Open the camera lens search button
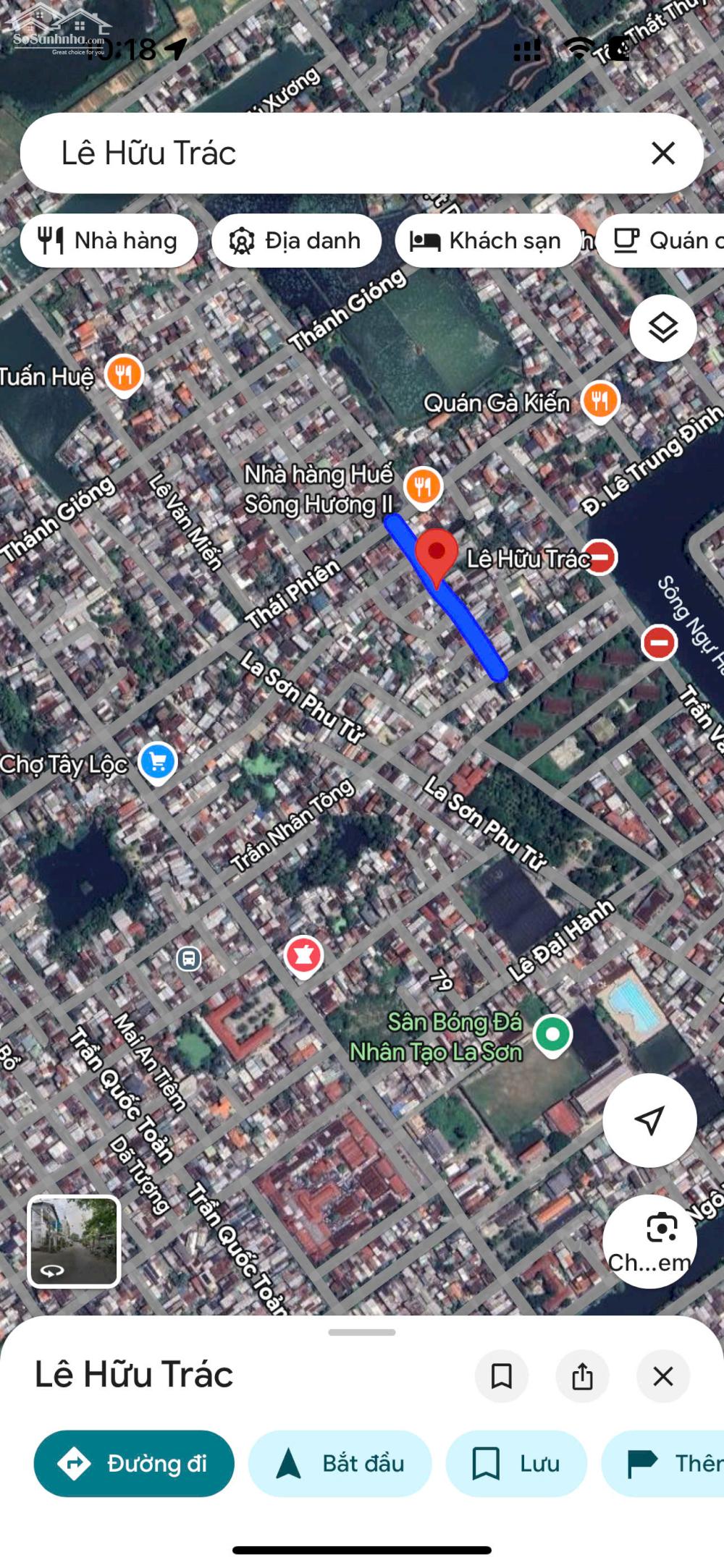The height and width of the screenshot is (1568, 724). click(x=649, y=1242)
